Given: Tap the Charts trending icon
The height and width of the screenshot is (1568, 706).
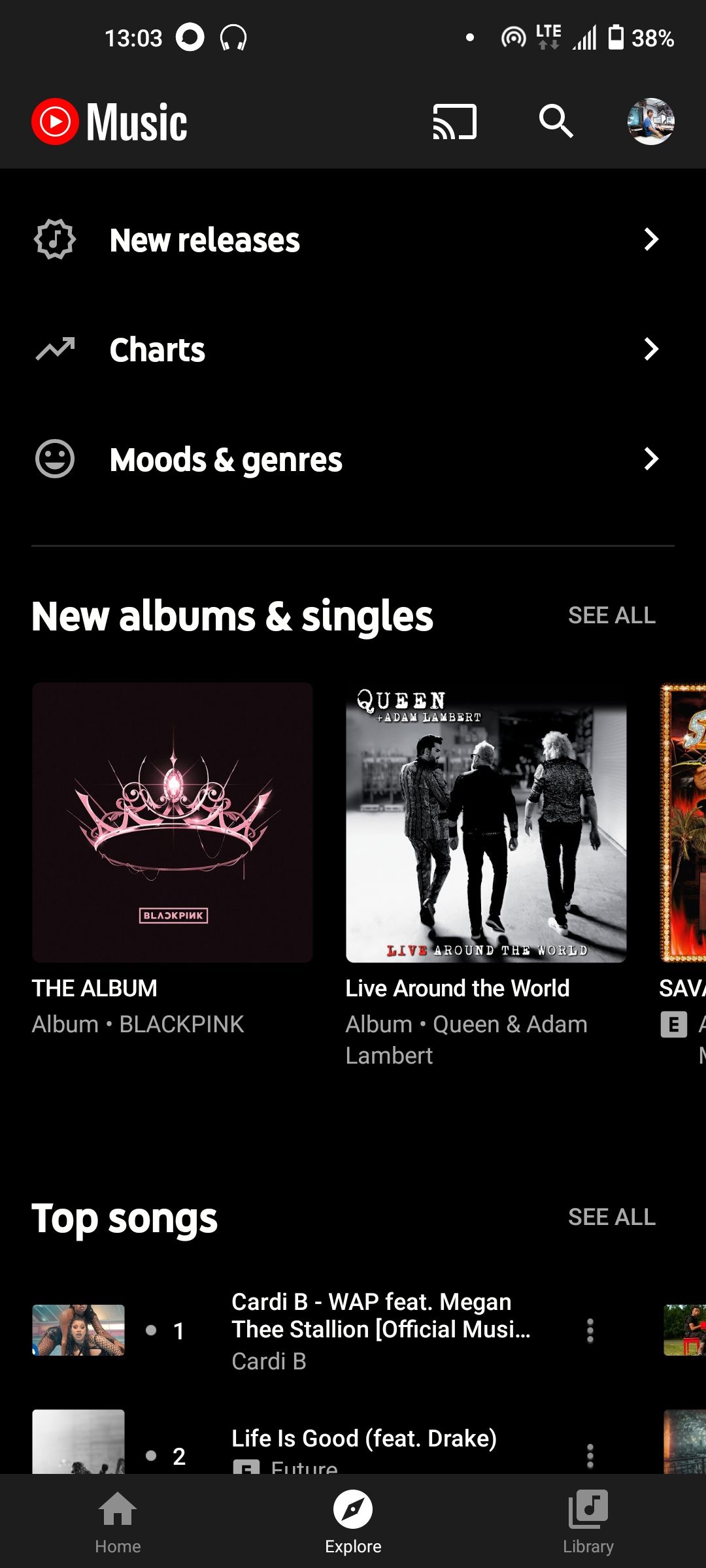Looking at the screenshot, I should tap(54, 350).
